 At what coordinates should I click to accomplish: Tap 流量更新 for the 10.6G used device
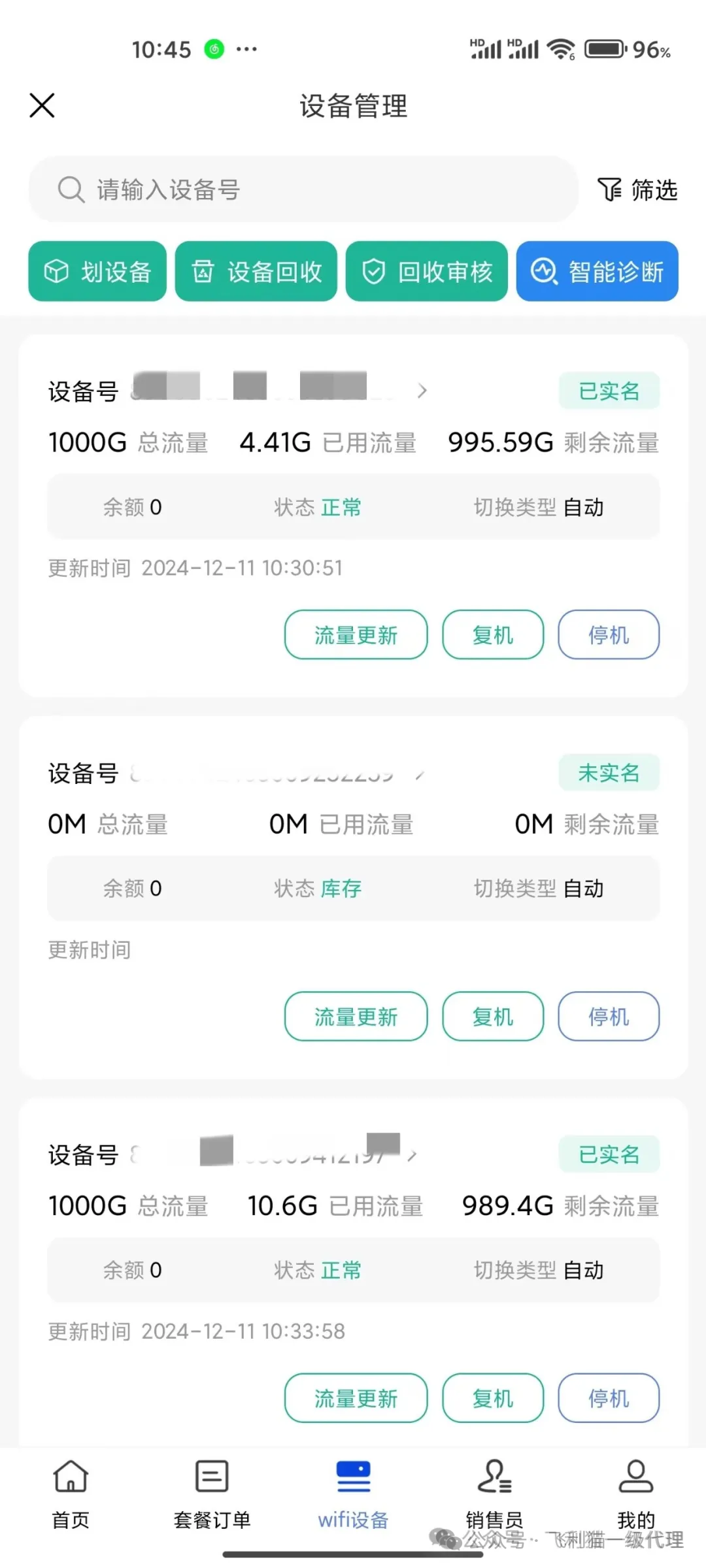[356, 1397]
